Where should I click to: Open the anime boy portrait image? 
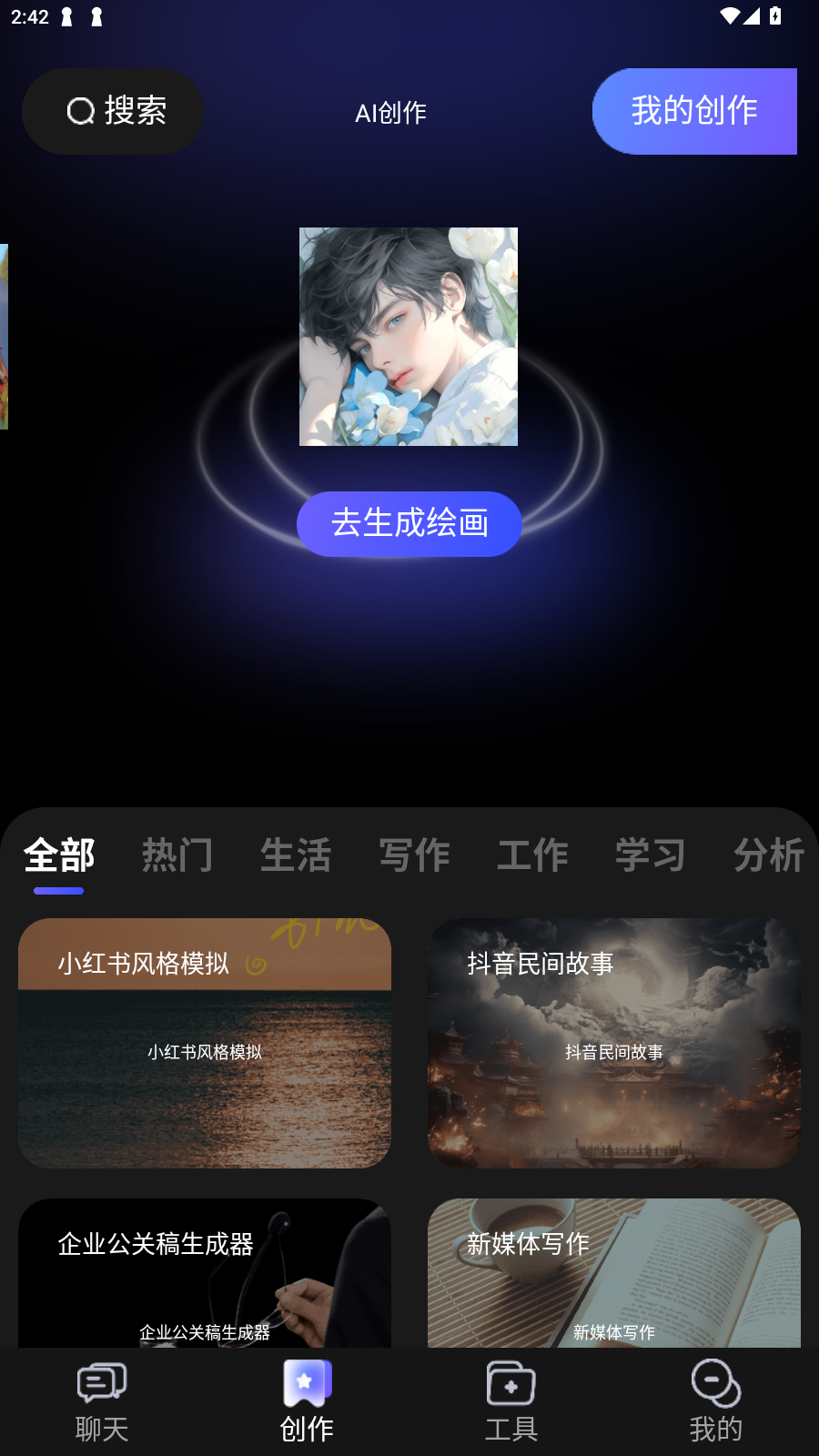pyautogui.click(x=409, y=337)
